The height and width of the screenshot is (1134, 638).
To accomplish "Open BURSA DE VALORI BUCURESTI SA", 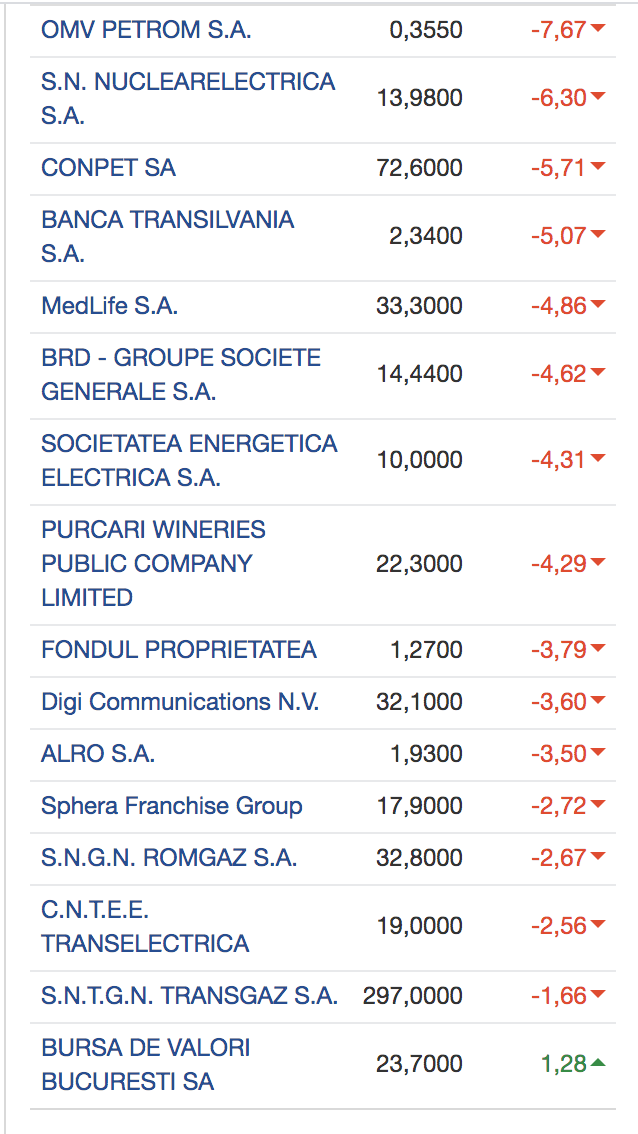I will pos(145,1065).
